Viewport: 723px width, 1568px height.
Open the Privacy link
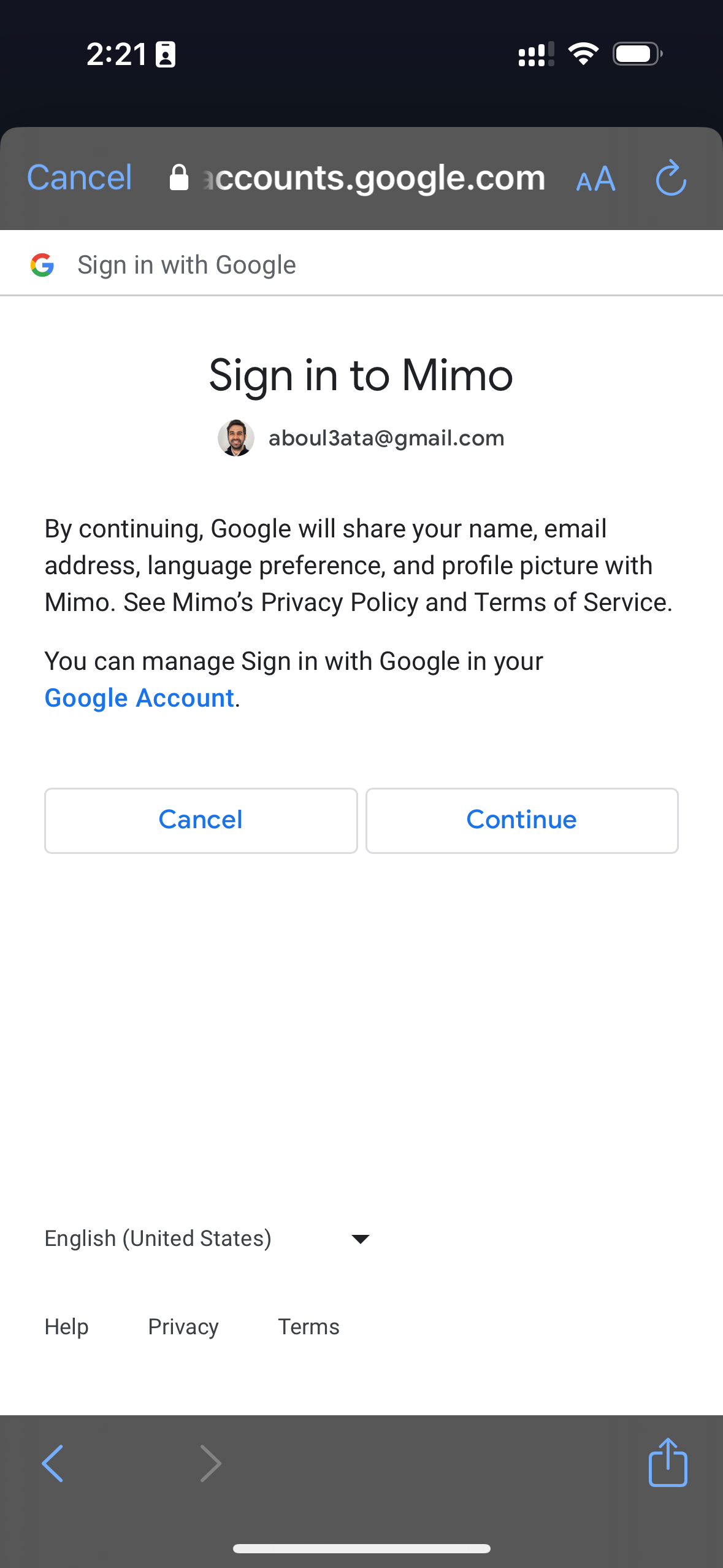(183, 1326)
